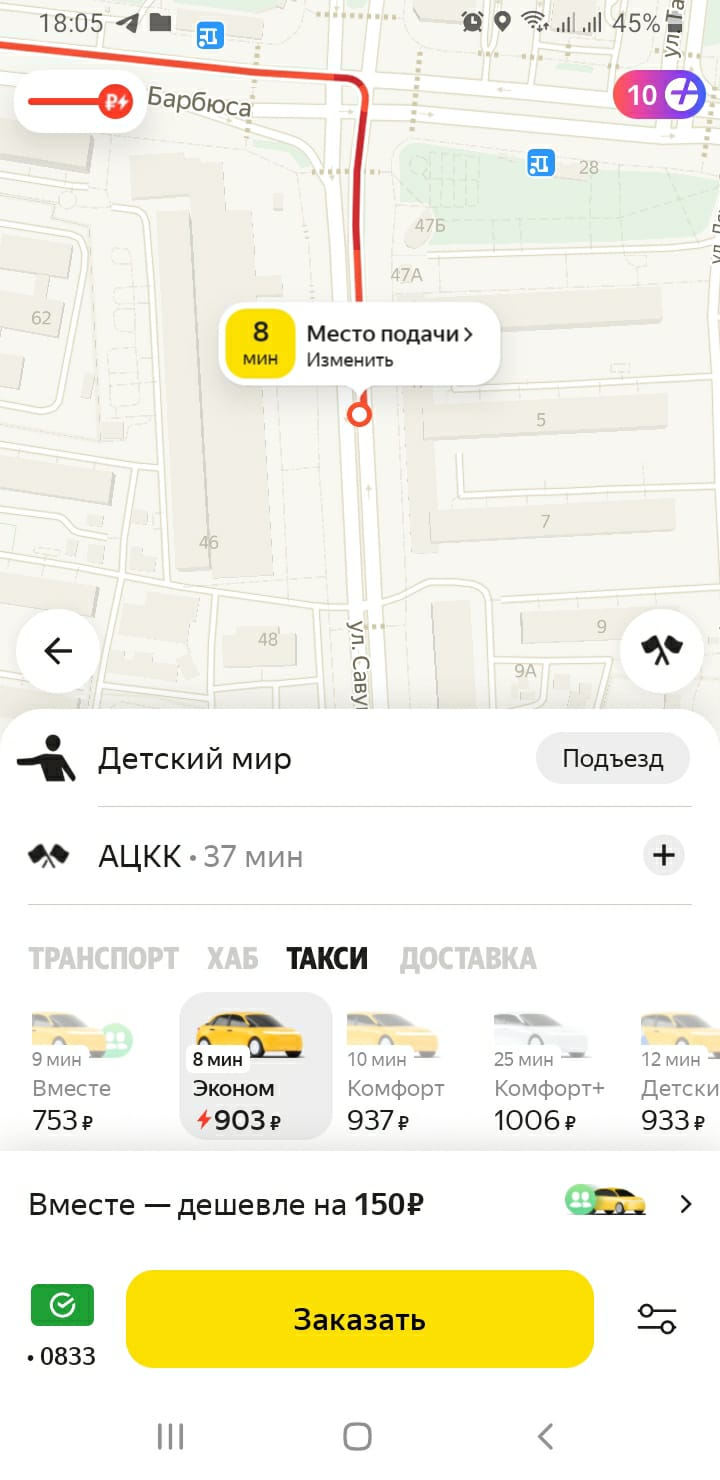Edit the pickup address Детский мир
Image resolution: width=720 pixels, height=1480 pixels.
point(195,759)
